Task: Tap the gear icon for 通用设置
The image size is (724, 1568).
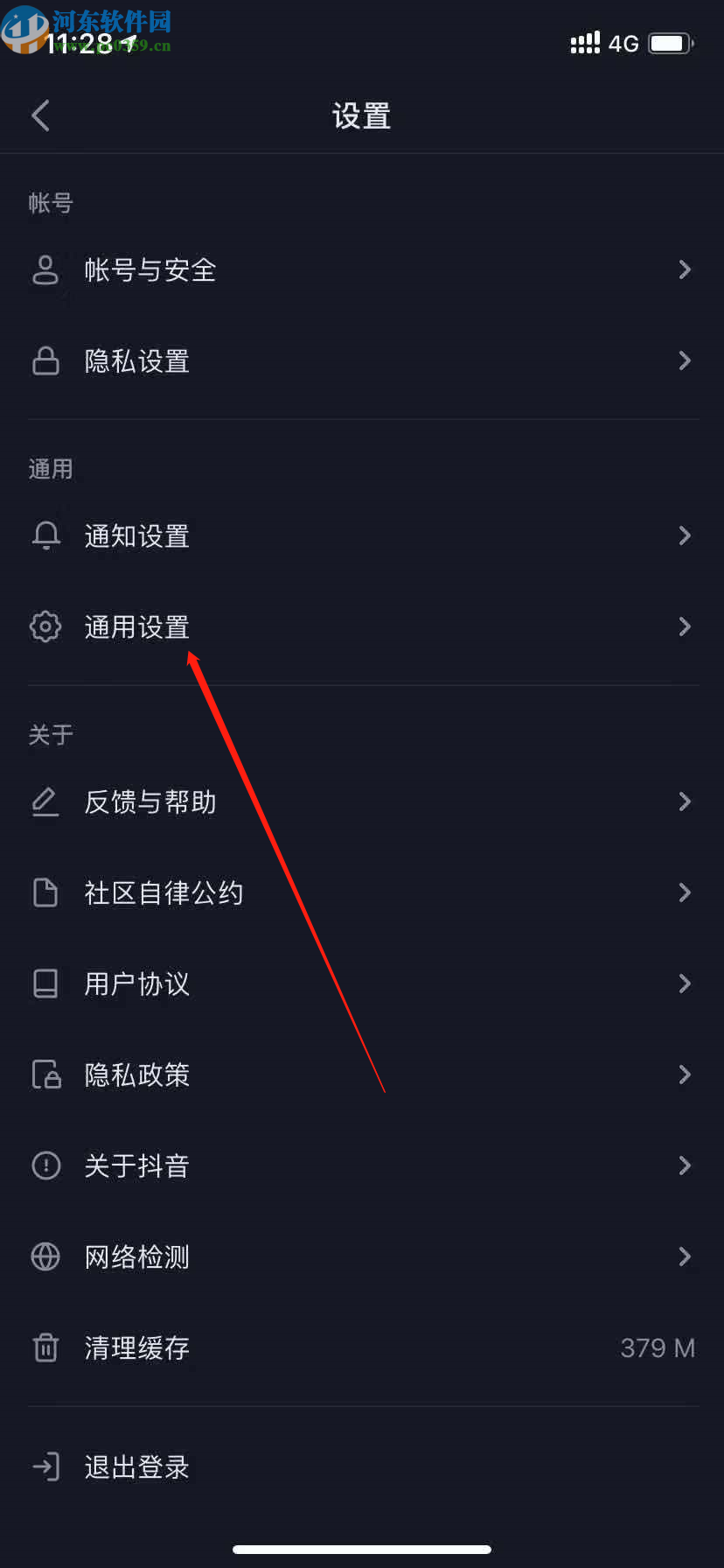Action: pos(45,626)
